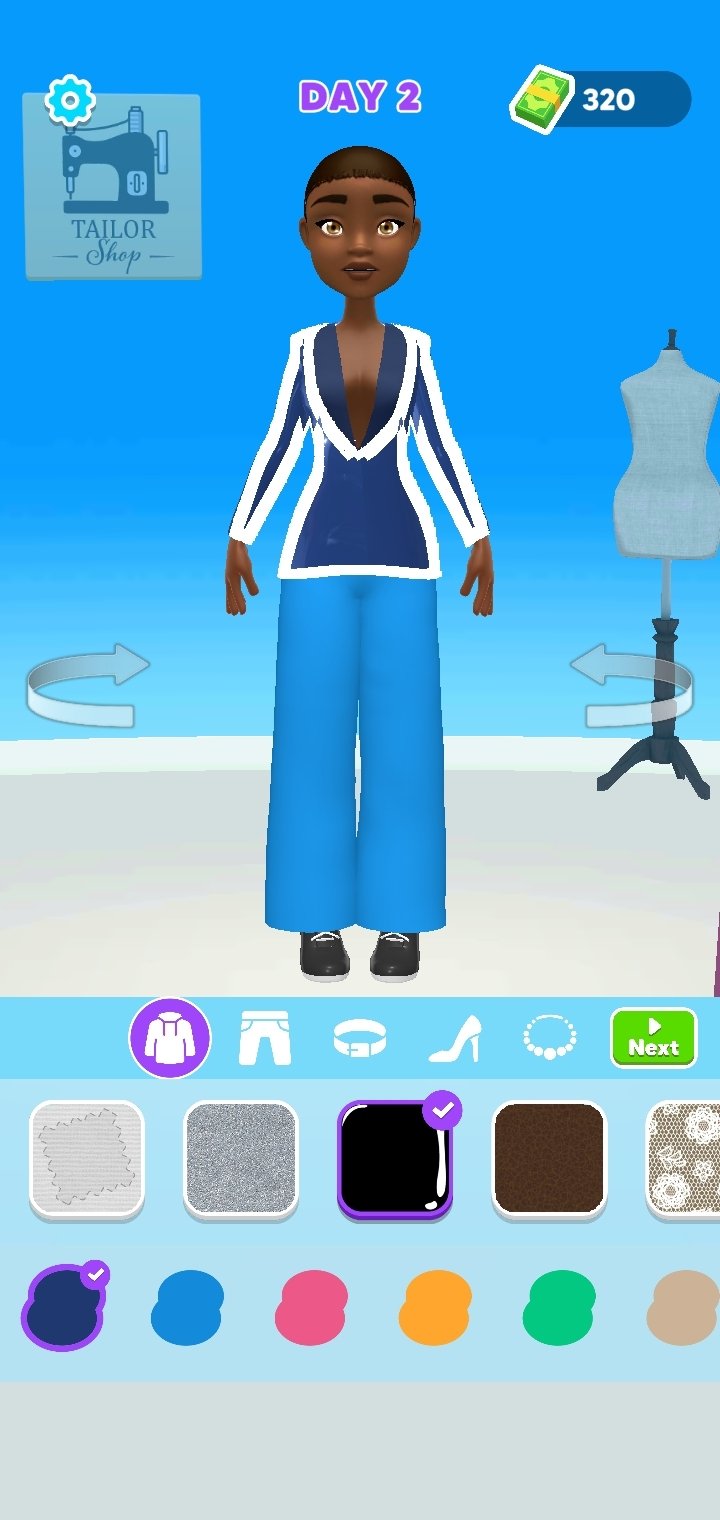Open the belt category icon
This screenshot has width=720, height=1520.
click(x=359, y=1037)
